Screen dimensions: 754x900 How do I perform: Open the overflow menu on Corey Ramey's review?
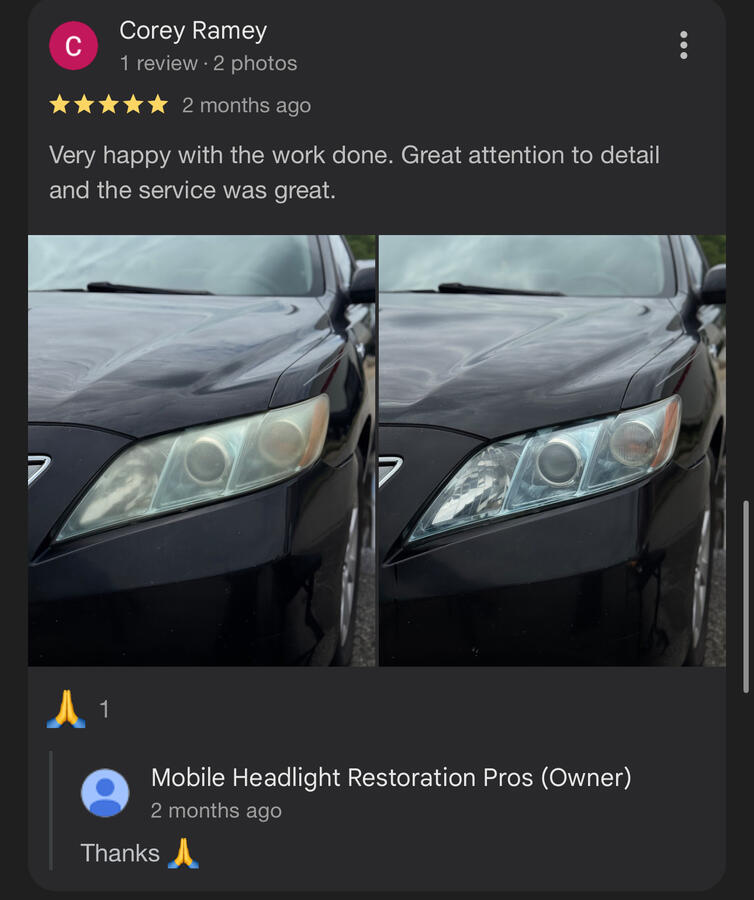coord(683,45)
